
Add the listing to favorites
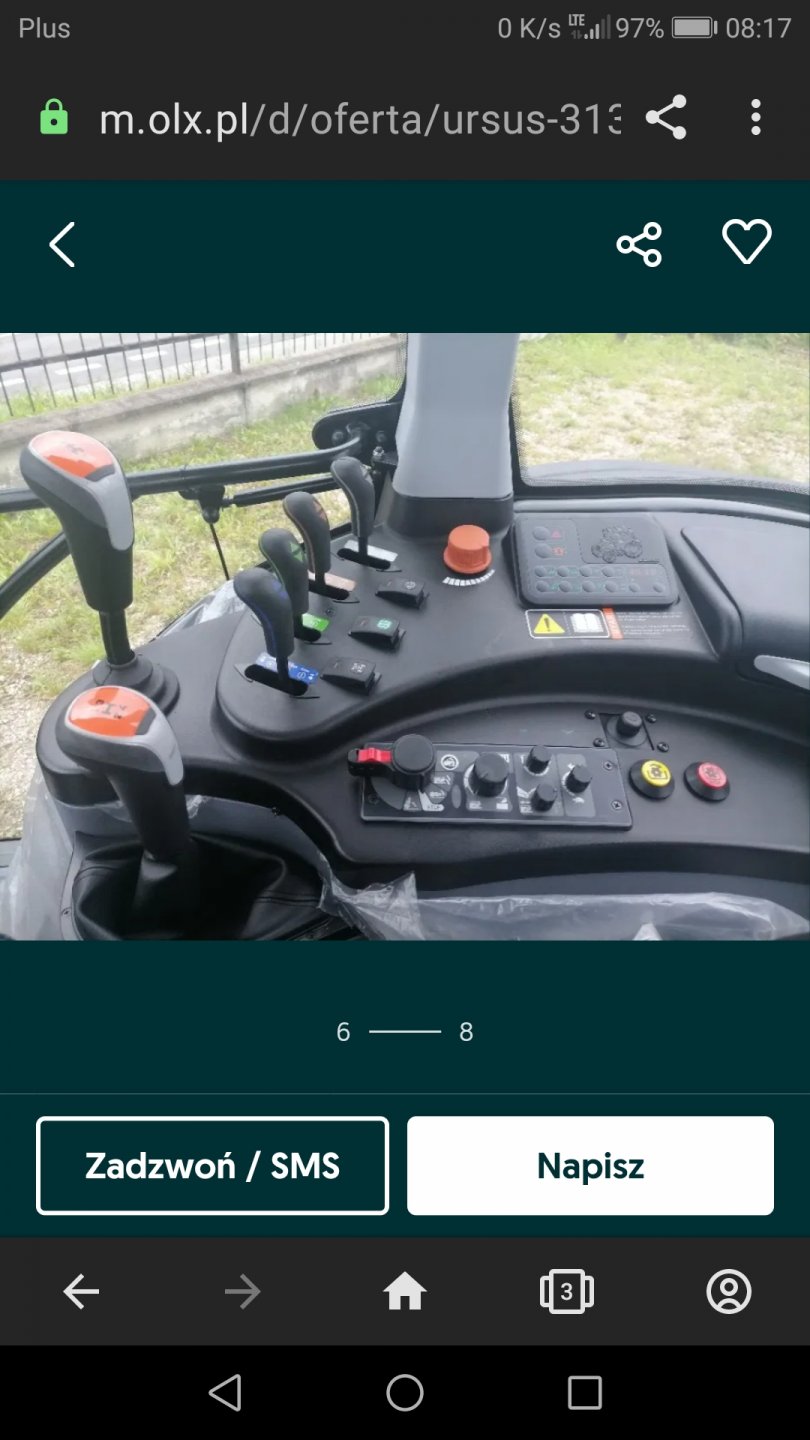click(x=747, y=242)
